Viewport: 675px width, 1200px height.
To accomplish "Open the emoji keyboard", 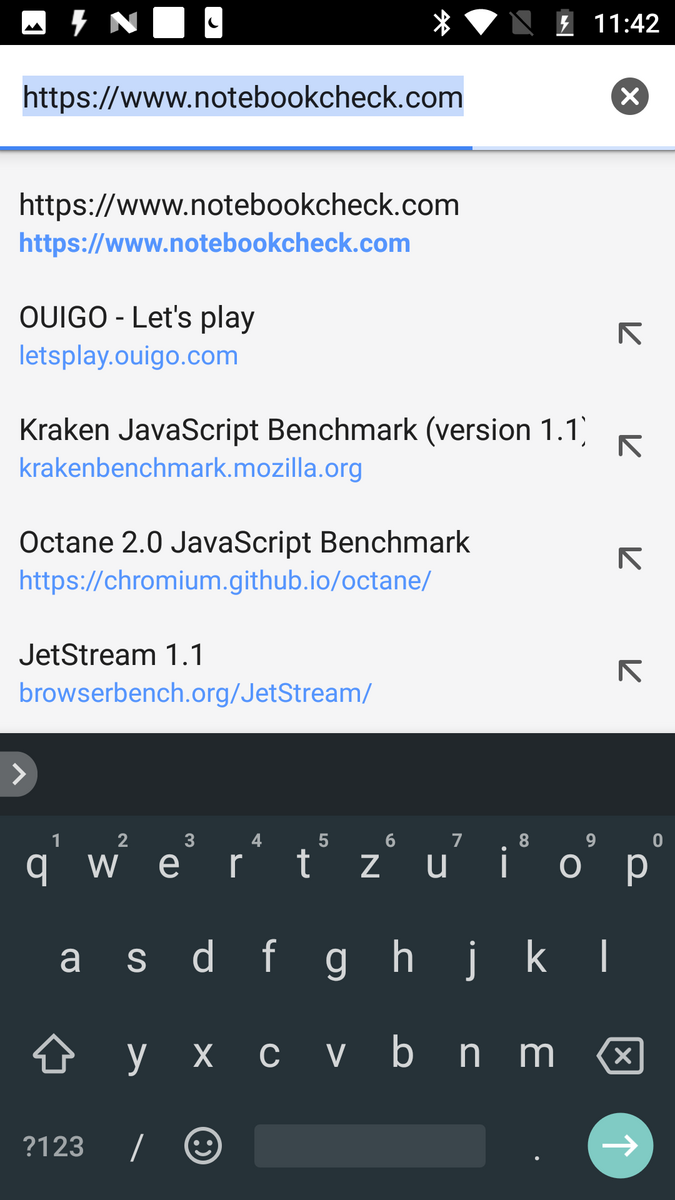I will [x=203, y=1146].
